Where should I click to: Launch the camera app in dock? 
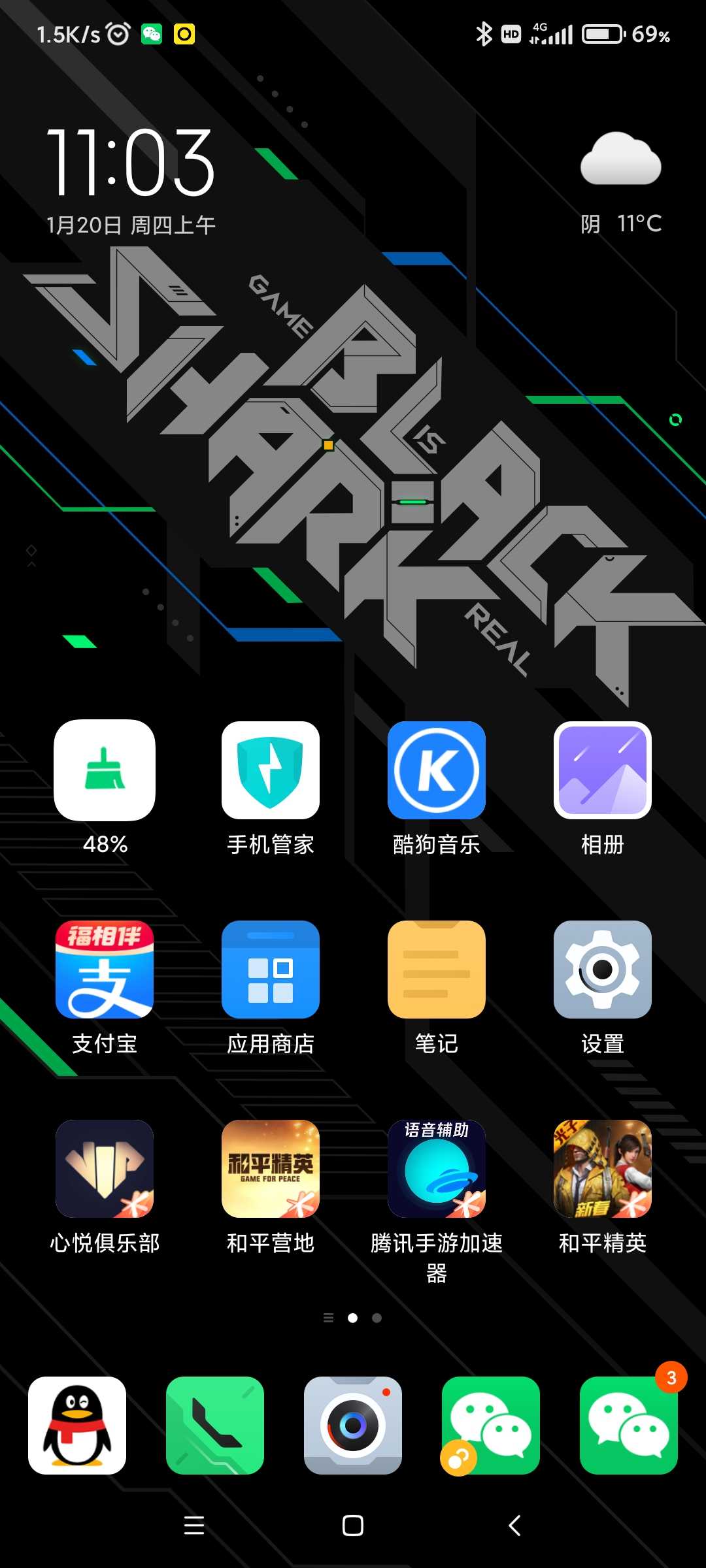pyautogui.click(x=353, y=1426)
